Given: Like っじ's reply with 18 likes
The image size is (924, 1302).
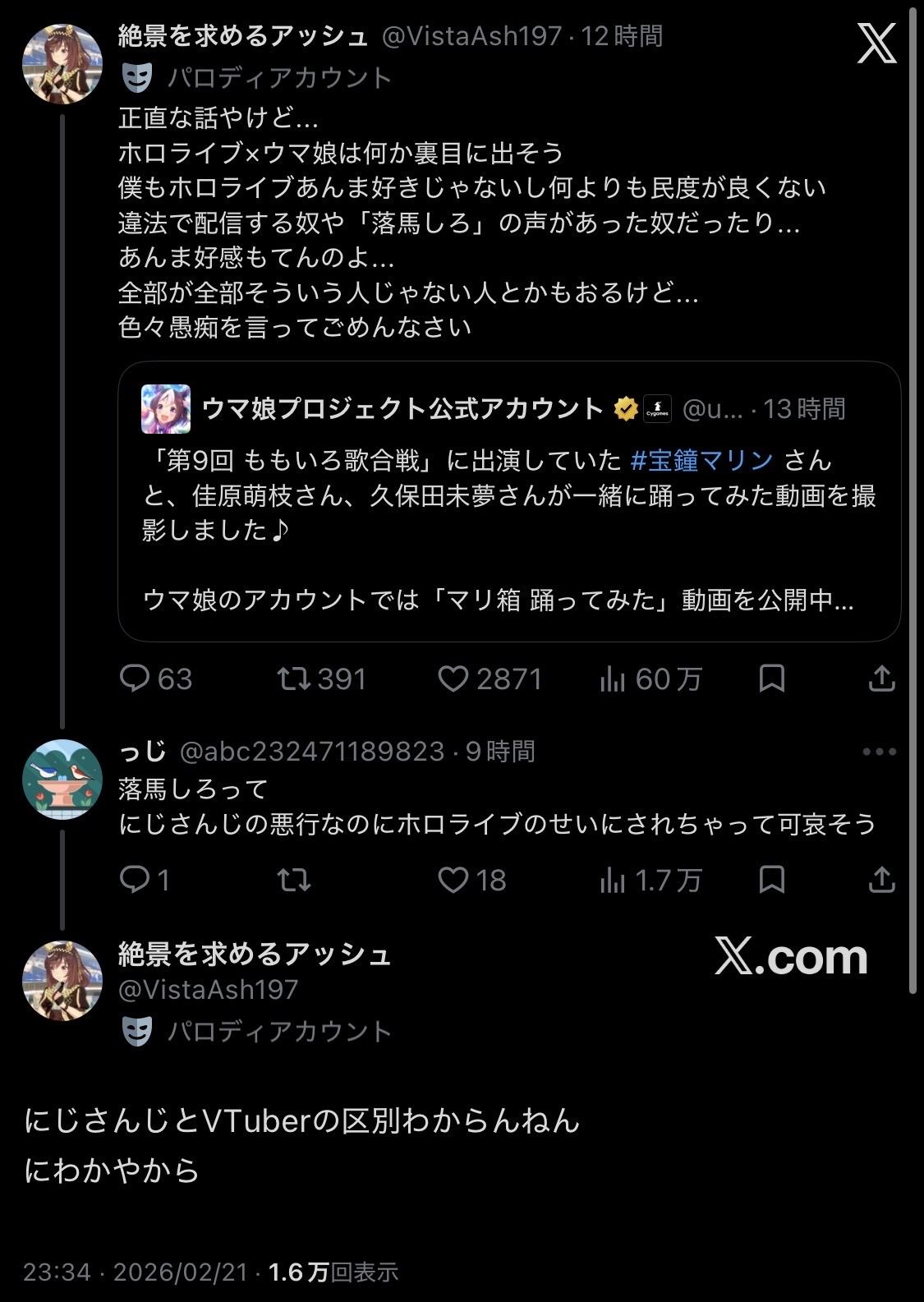Looking at the screenshot, I should (x=453, y=880).
